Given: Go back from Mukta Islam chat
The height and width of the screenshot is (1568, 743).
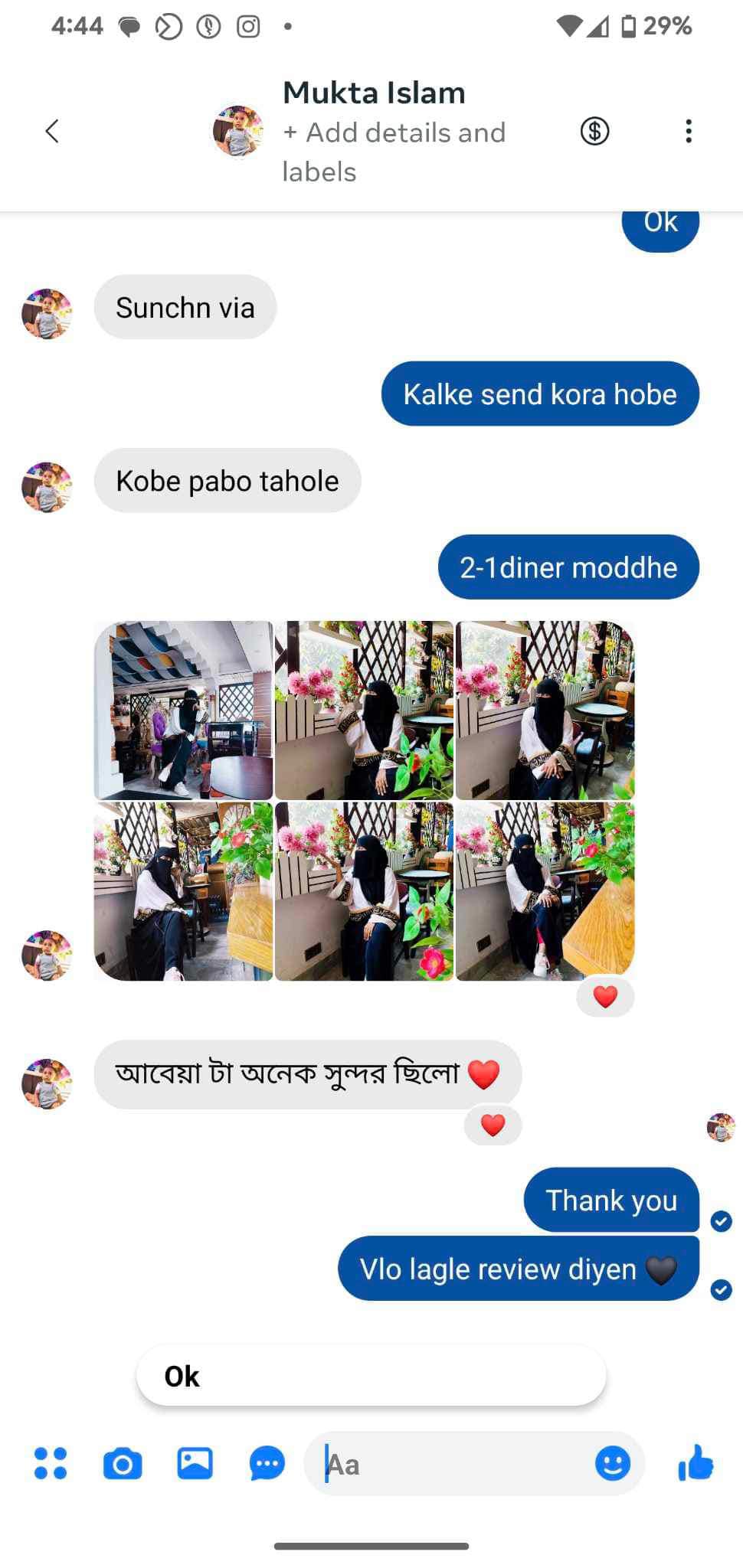Looking at the screenshot, I should tap(52, 131).
